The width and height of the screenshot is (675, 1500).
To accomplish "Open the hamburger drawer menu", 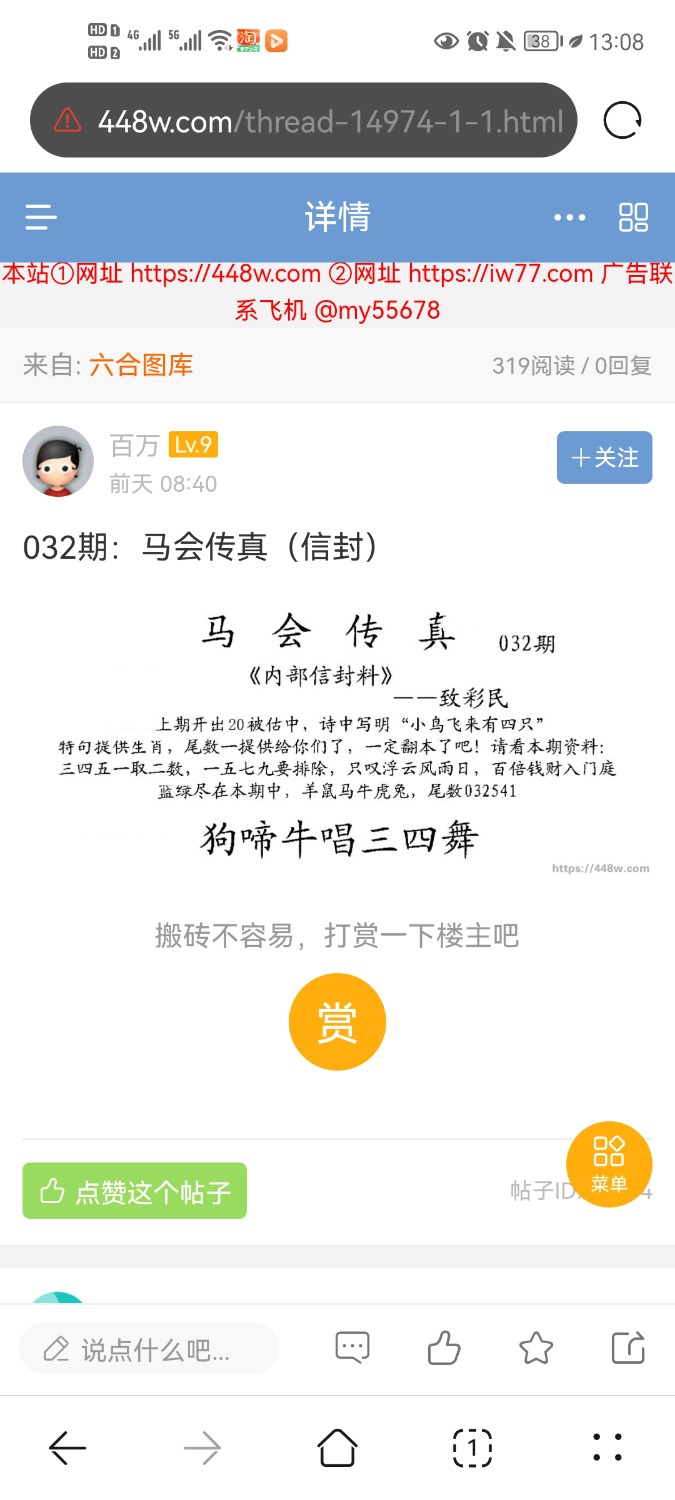I will (x=41, y=217).
